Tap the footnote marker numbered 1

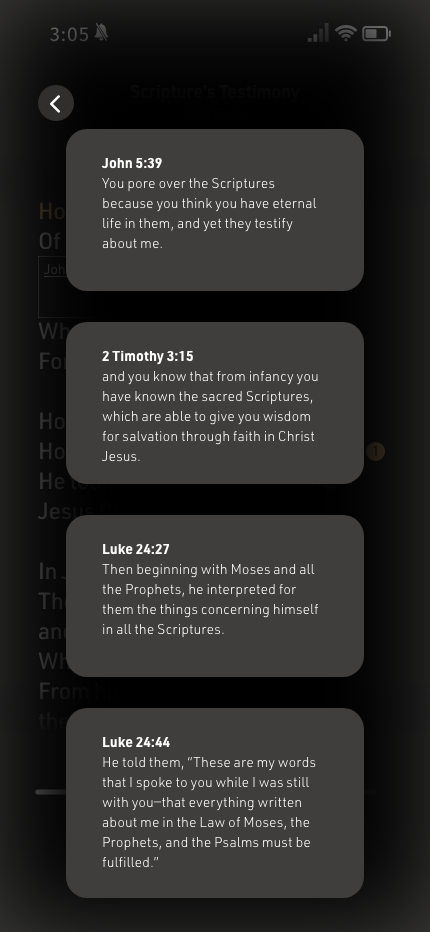(x=375, y=452)
